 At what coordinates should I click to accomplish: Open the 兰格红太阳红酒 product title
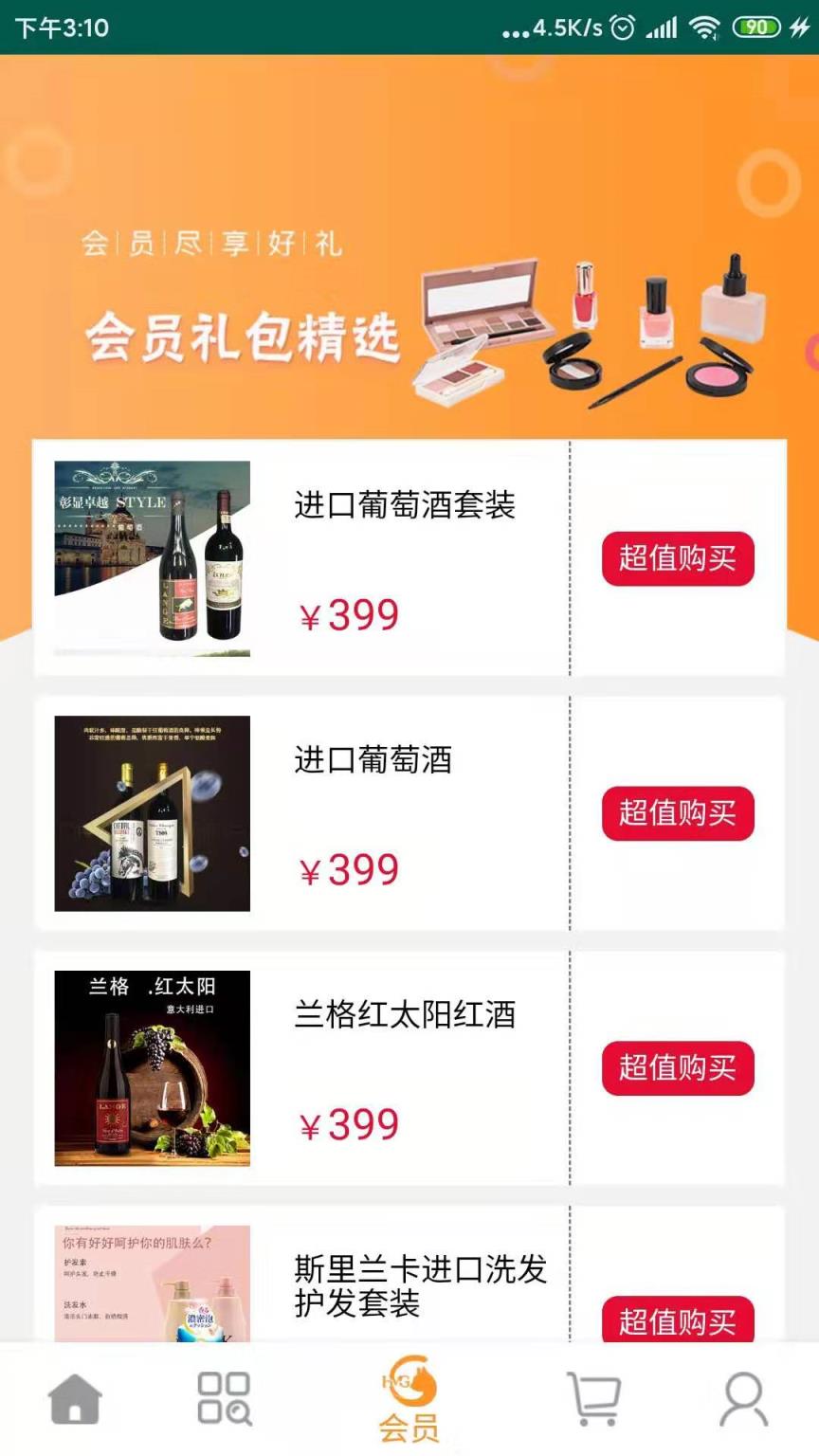[x=406, y=1015]
